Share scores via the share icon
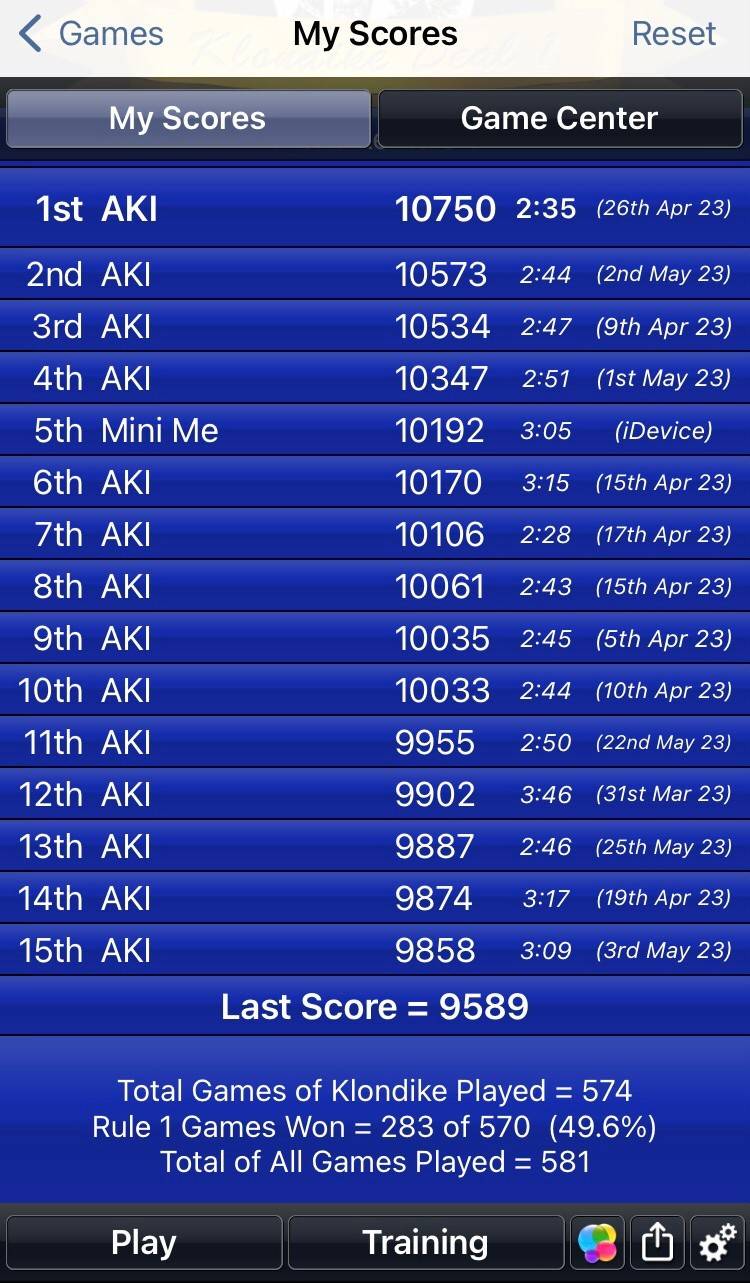The image size is (750, 1283). pos(657,1243)
